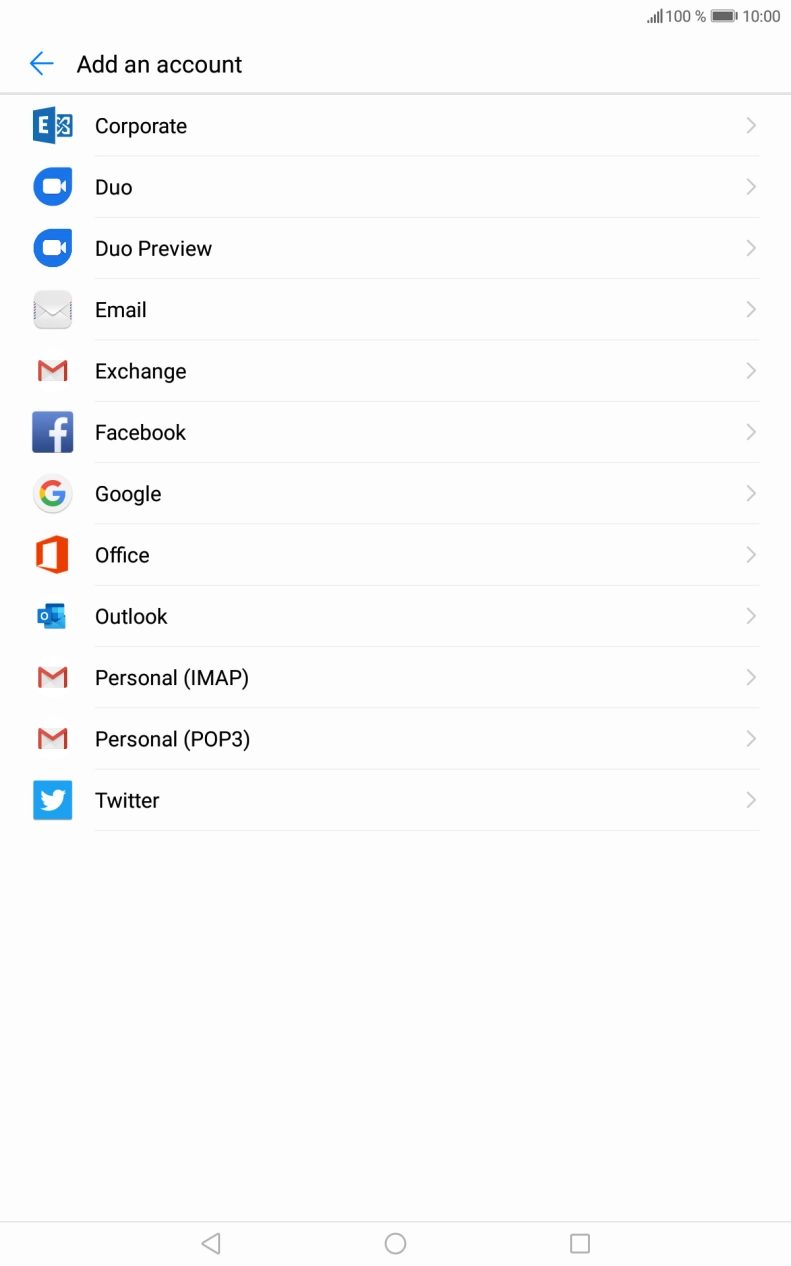Add a Facebook account
This screenshot has height=1266, width=791.
click(141, 433)
